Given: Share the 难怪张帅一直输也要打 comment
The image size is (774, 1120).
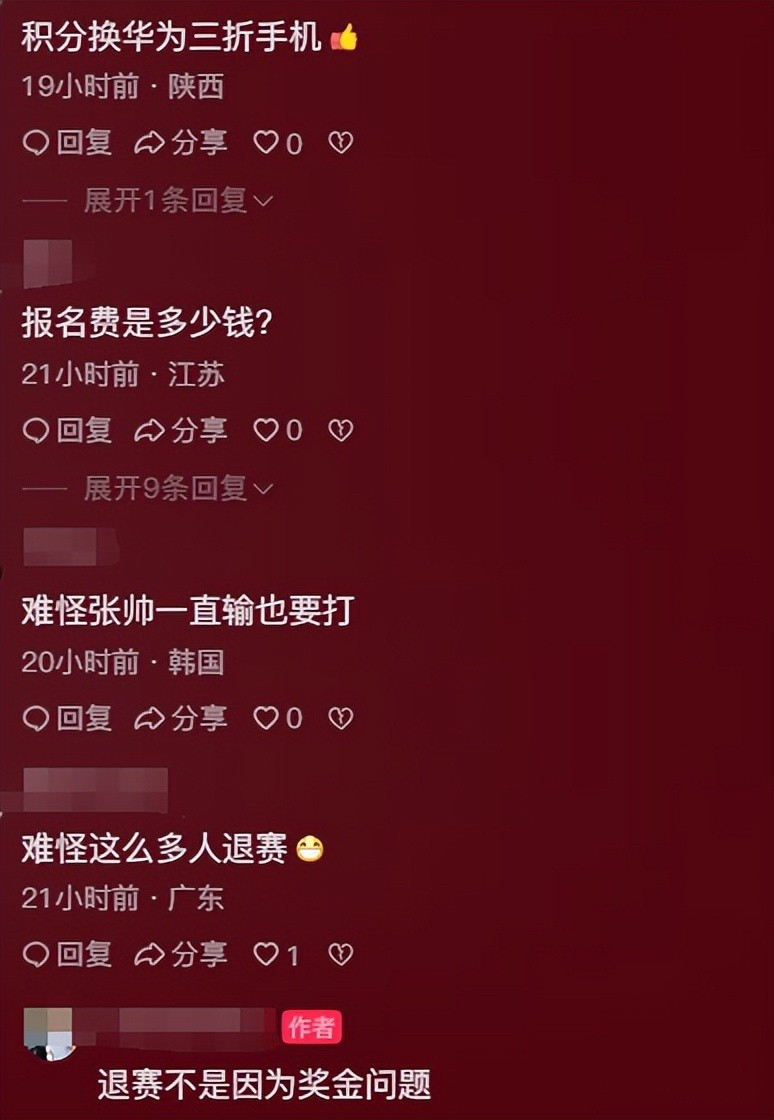Looking at the screenshot, I should 181,717.
